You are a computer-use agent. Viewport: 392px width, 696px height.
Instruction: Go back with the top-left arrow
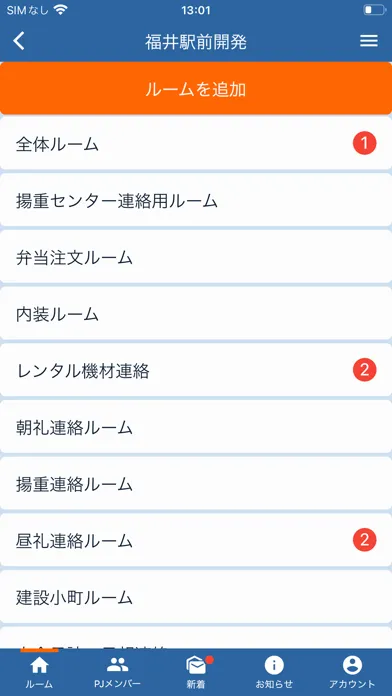pos(19,41)
